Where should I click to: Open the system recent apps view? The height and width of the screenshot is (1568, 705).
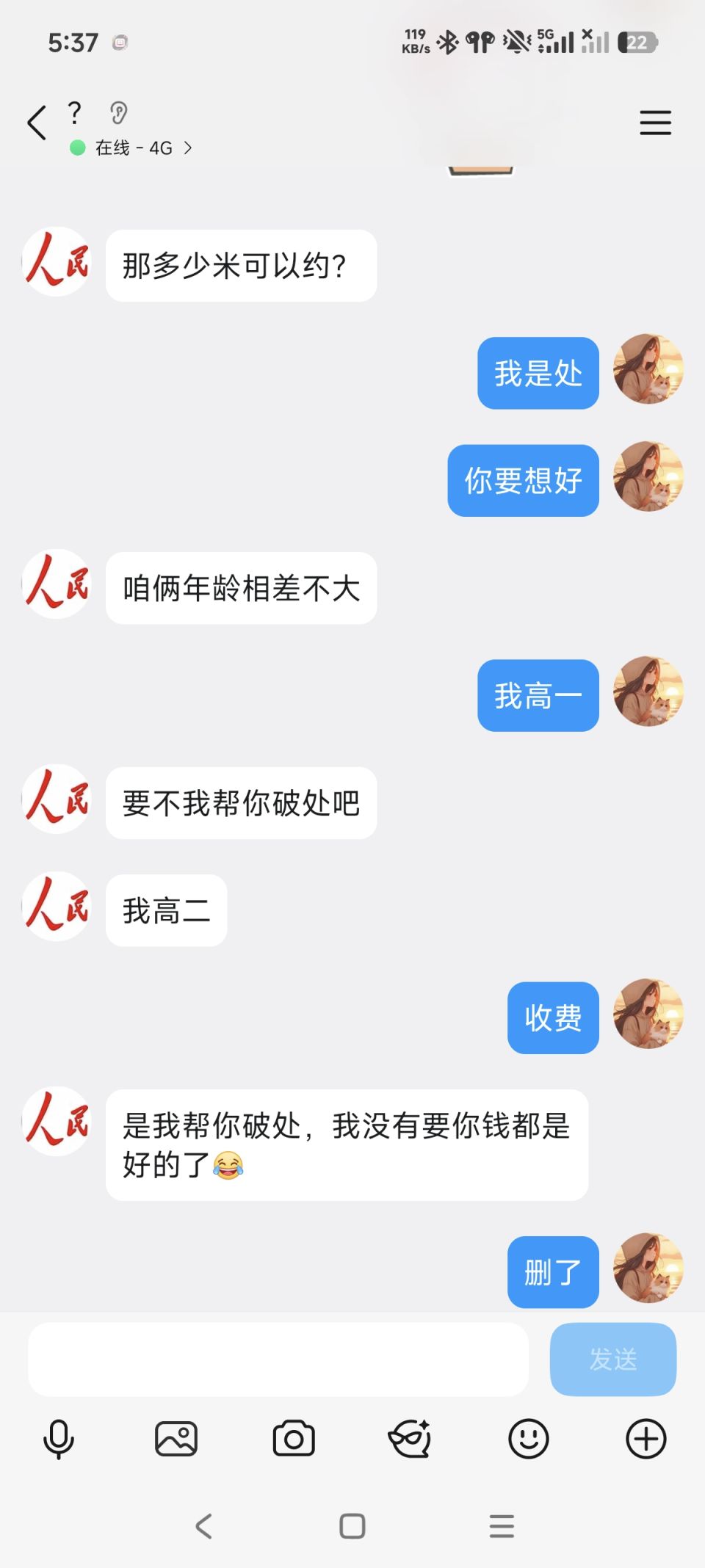(x=502, y=1527)
